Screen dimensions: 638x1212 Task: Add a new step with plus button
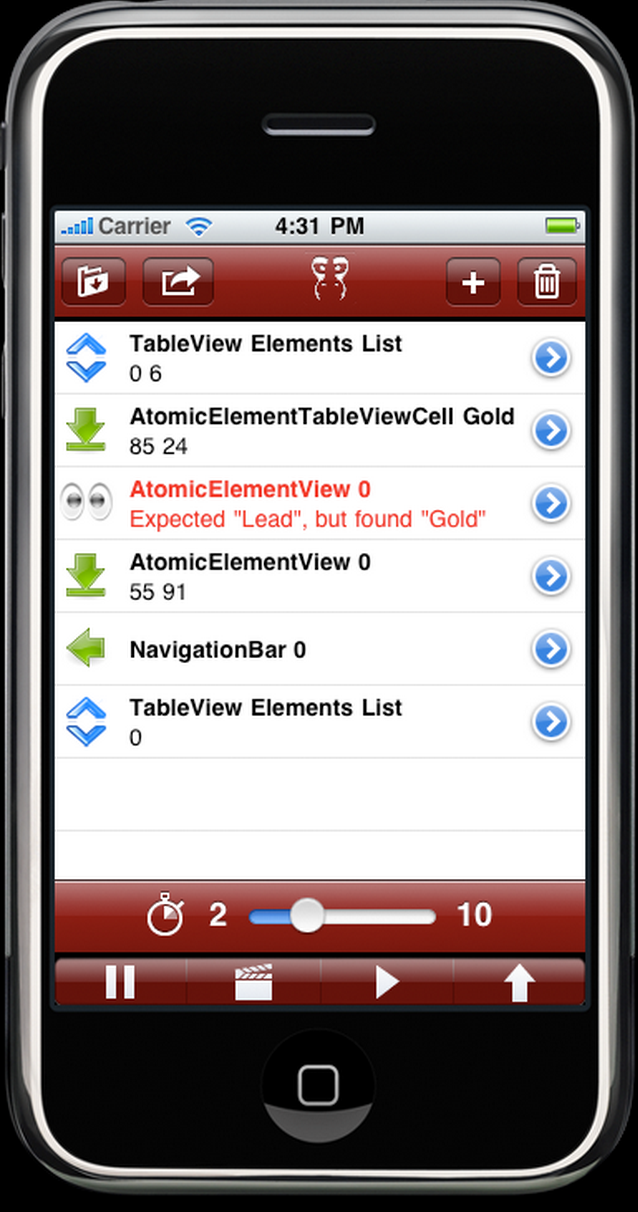pos(473,282)
